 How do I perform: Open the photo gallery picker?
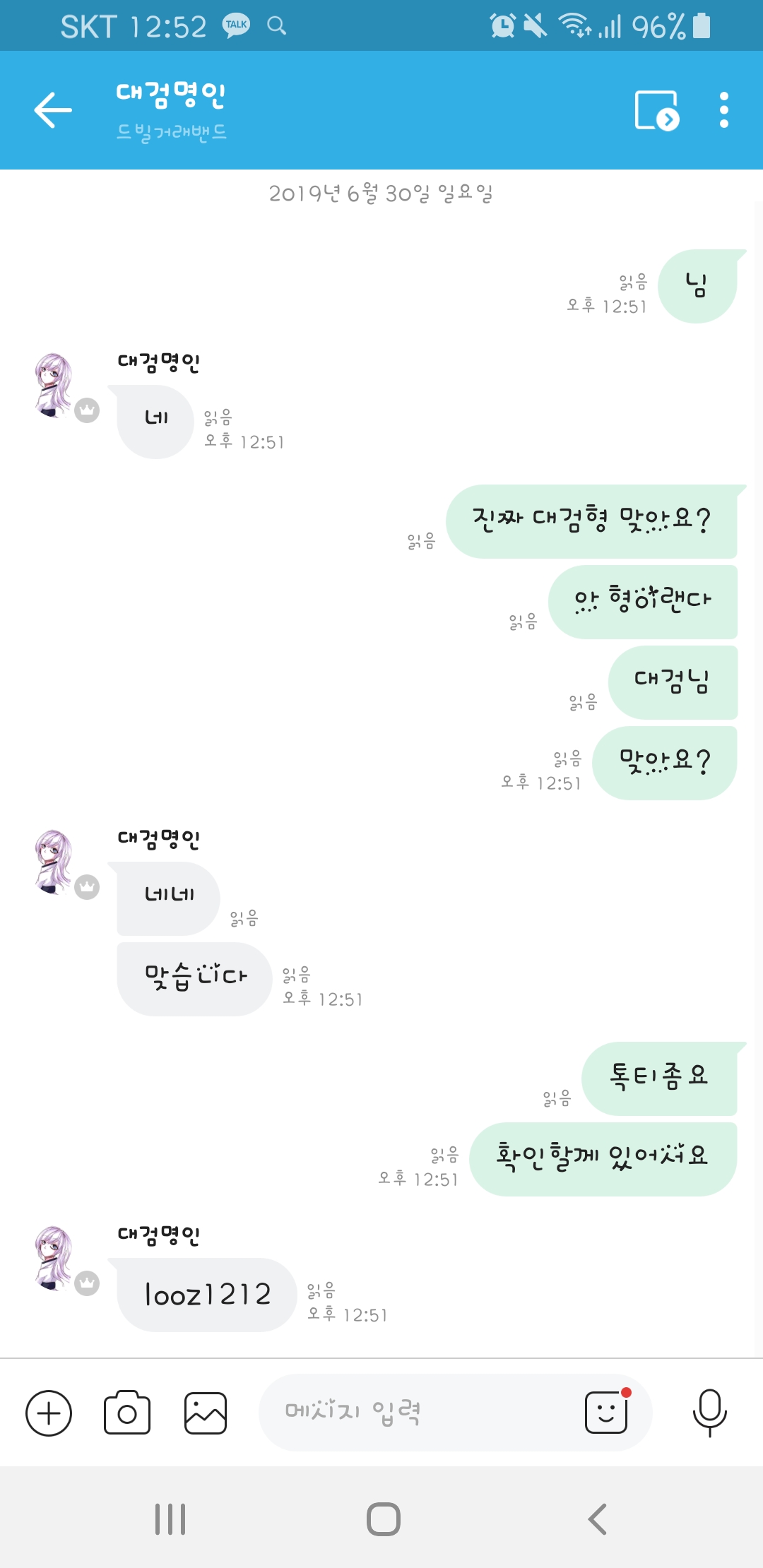click(205, 1413)
